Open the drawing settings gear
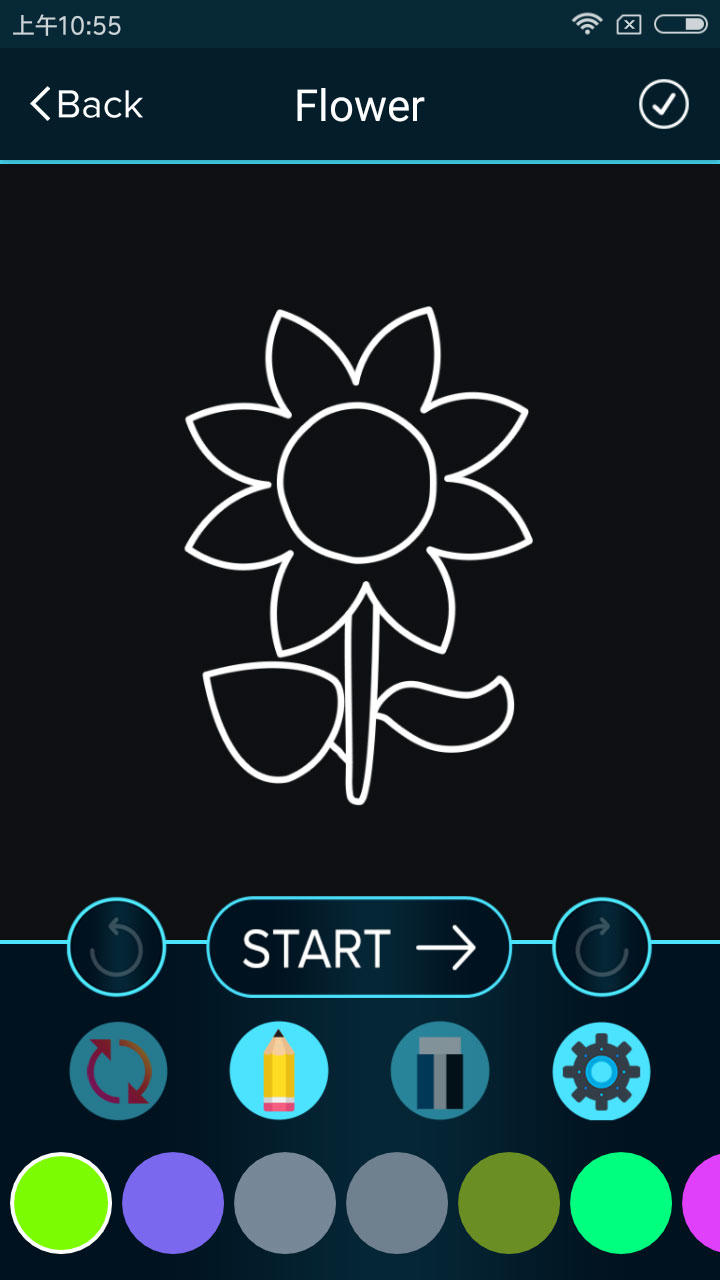The height and width of the screenshot is (1280, 720). [601, 1070]
